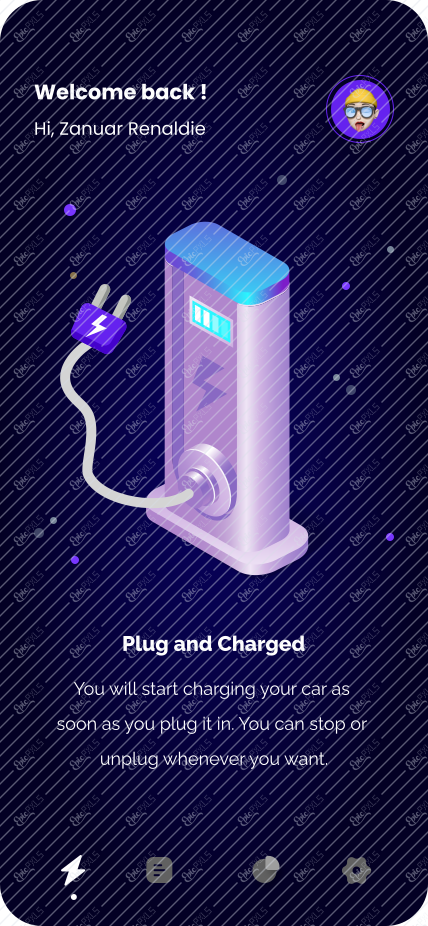Image resolution: width=428 pixels, height=926 pixels.
Task: Open the pie chart statistics tab
Action: (x=266, y=870)
